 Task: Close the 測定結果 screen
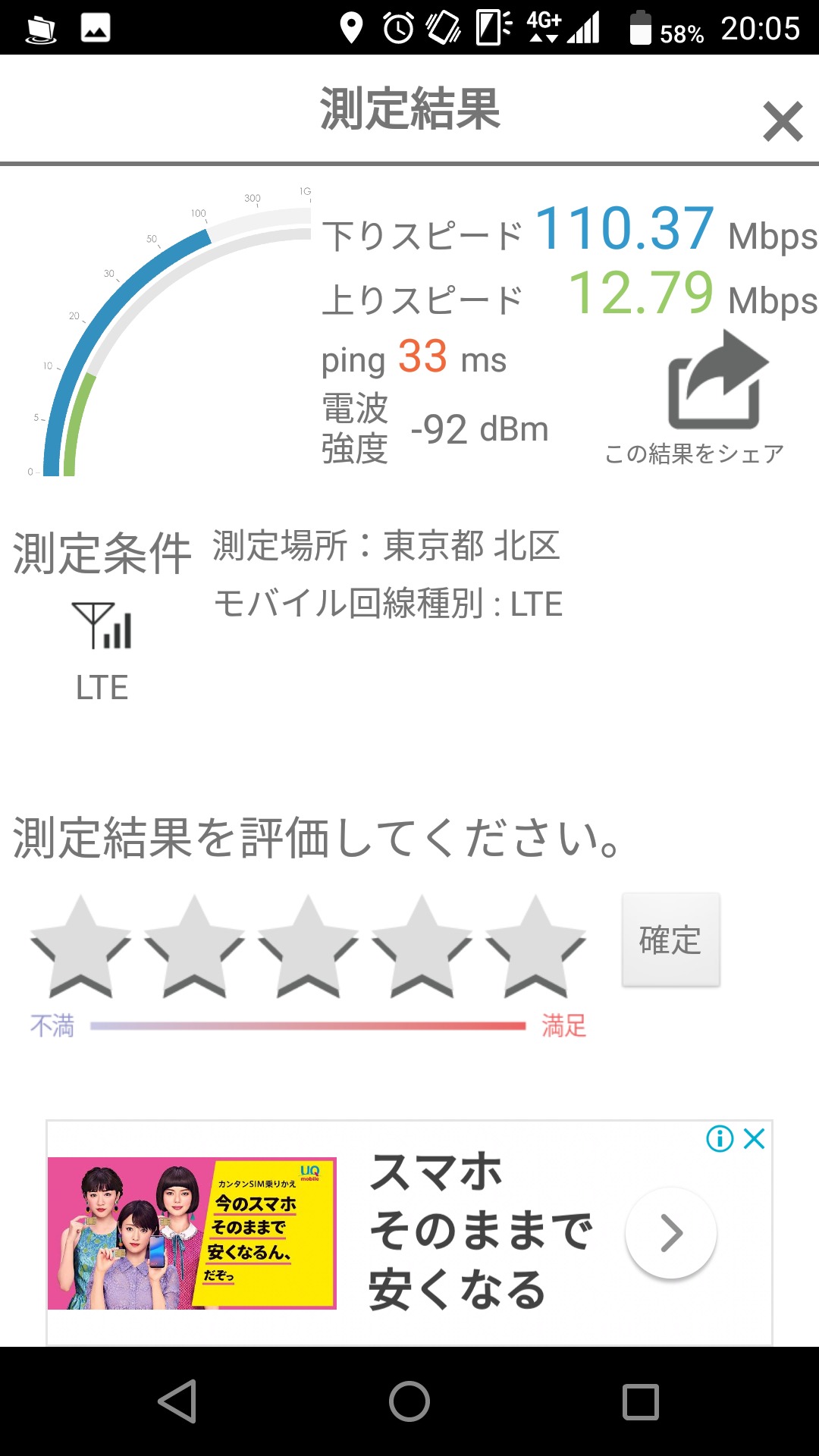coord(782,121)
